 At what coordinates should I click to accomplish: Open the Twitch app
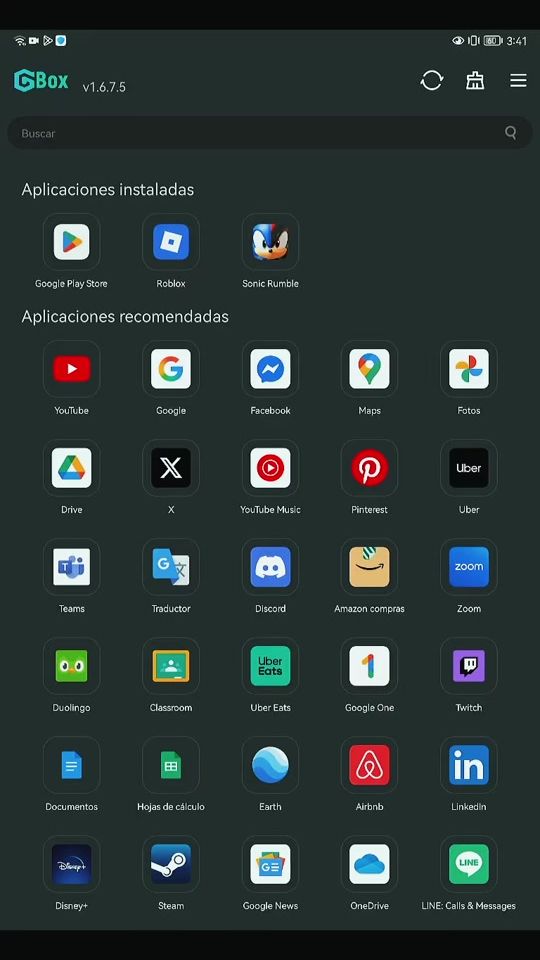coord(468,666)
